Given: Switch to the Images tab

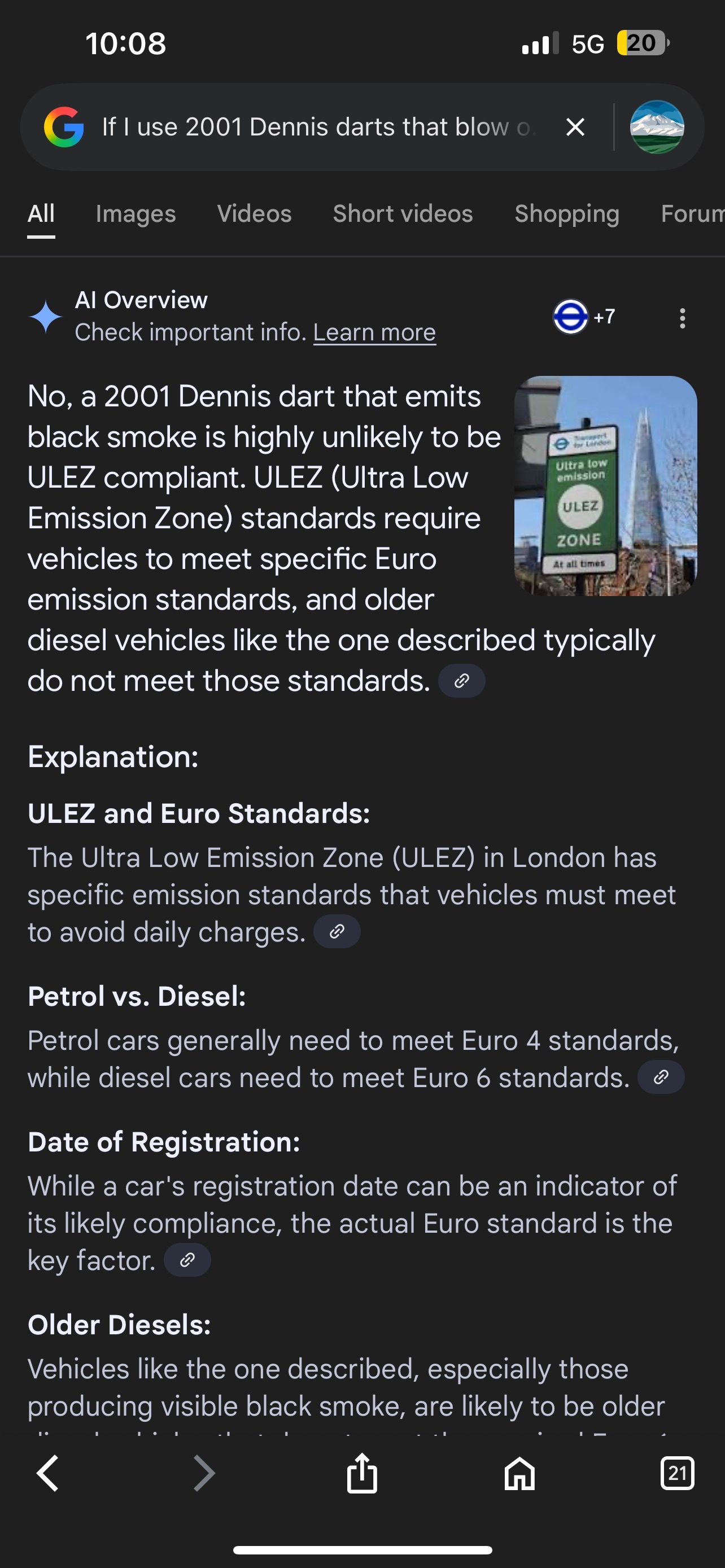Looking at the screenshot, I should 136,214.
